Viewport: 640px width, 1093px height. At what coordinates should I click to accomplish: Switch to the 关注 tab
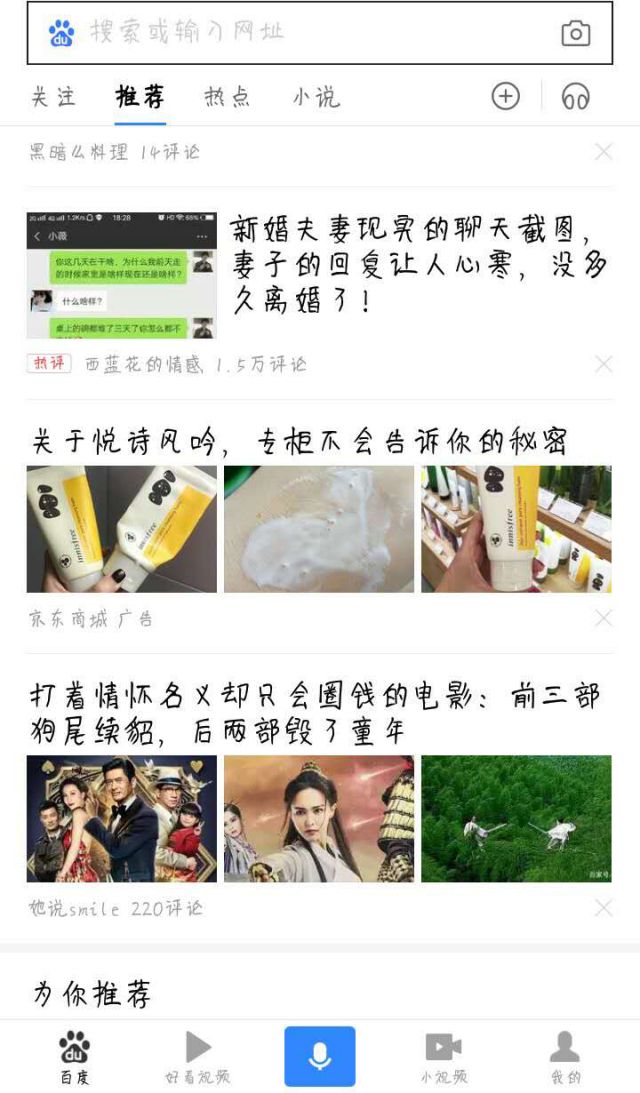click(54, 97)
